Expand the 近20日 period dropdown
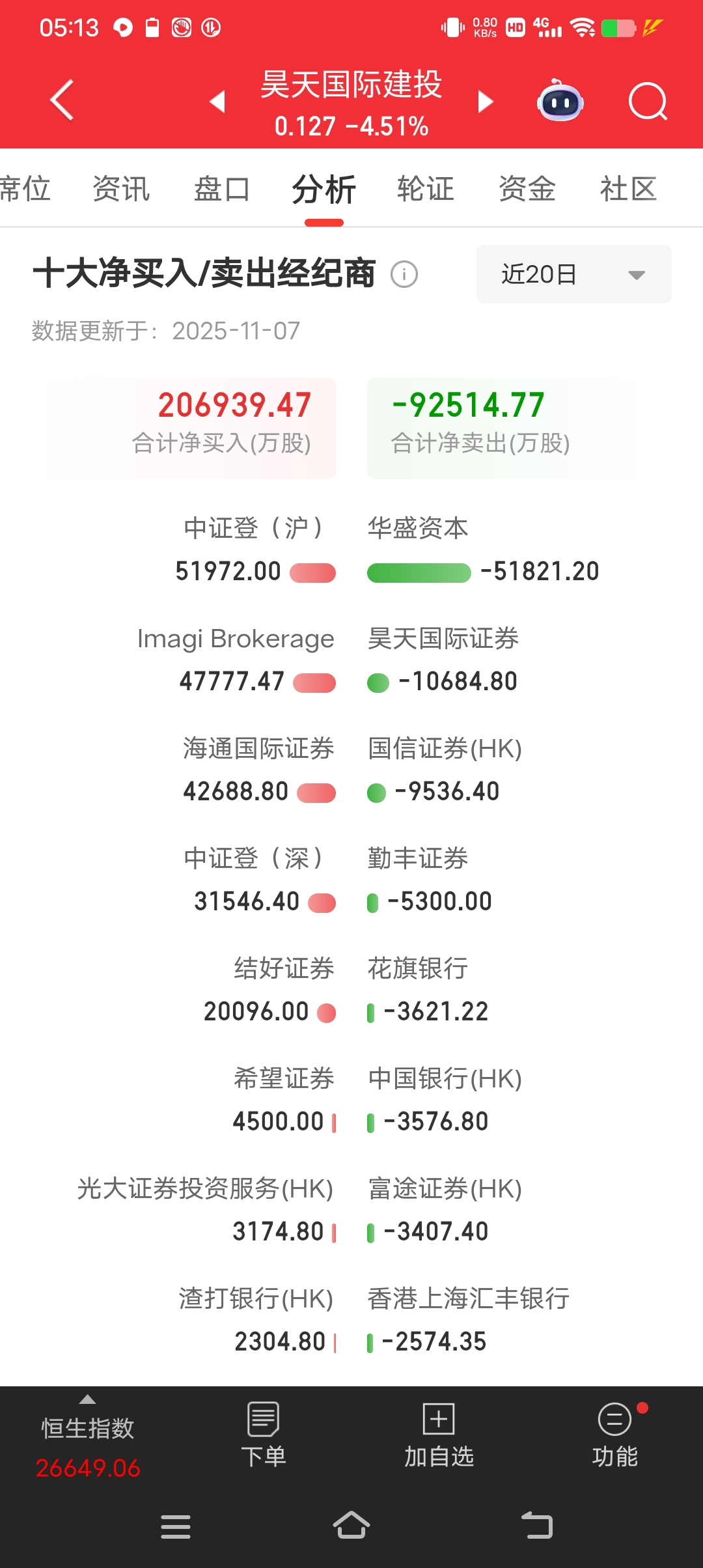 (x=573, y=274)
